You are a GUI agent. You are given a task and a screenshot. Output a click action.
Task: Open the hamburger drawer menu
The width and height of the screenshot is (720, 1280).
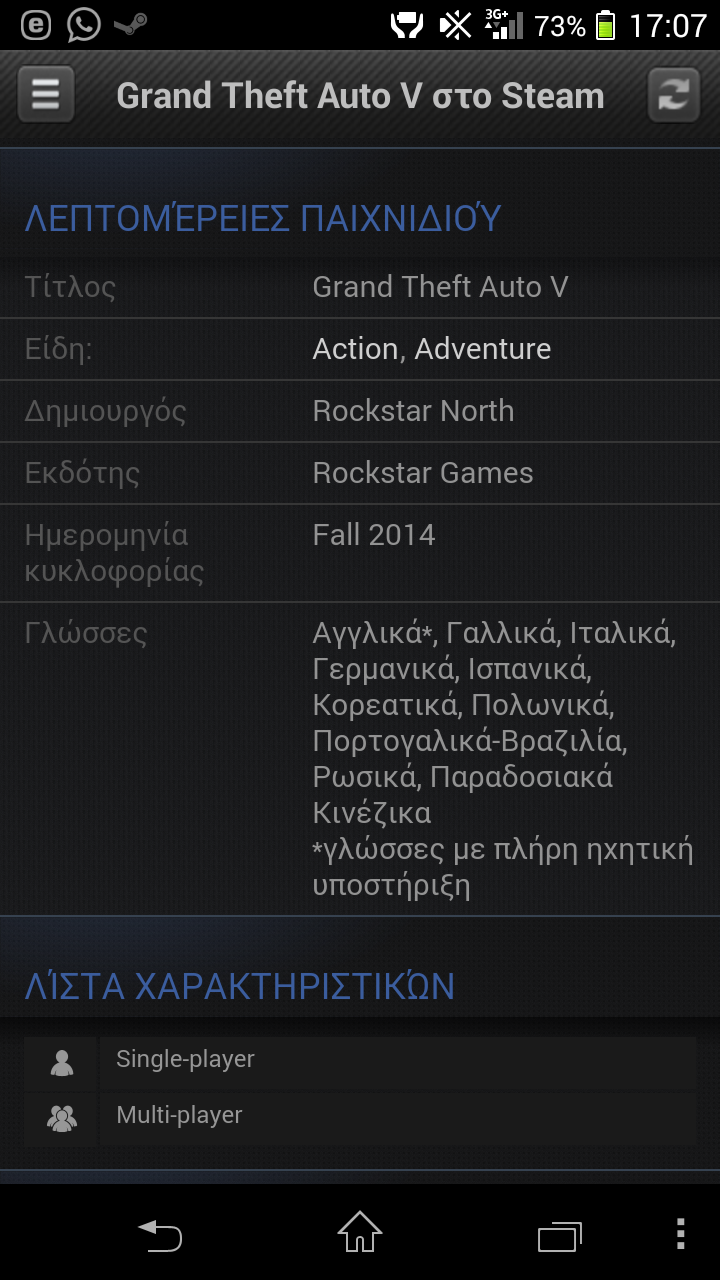pyautogui.click(x=45, y=95)
